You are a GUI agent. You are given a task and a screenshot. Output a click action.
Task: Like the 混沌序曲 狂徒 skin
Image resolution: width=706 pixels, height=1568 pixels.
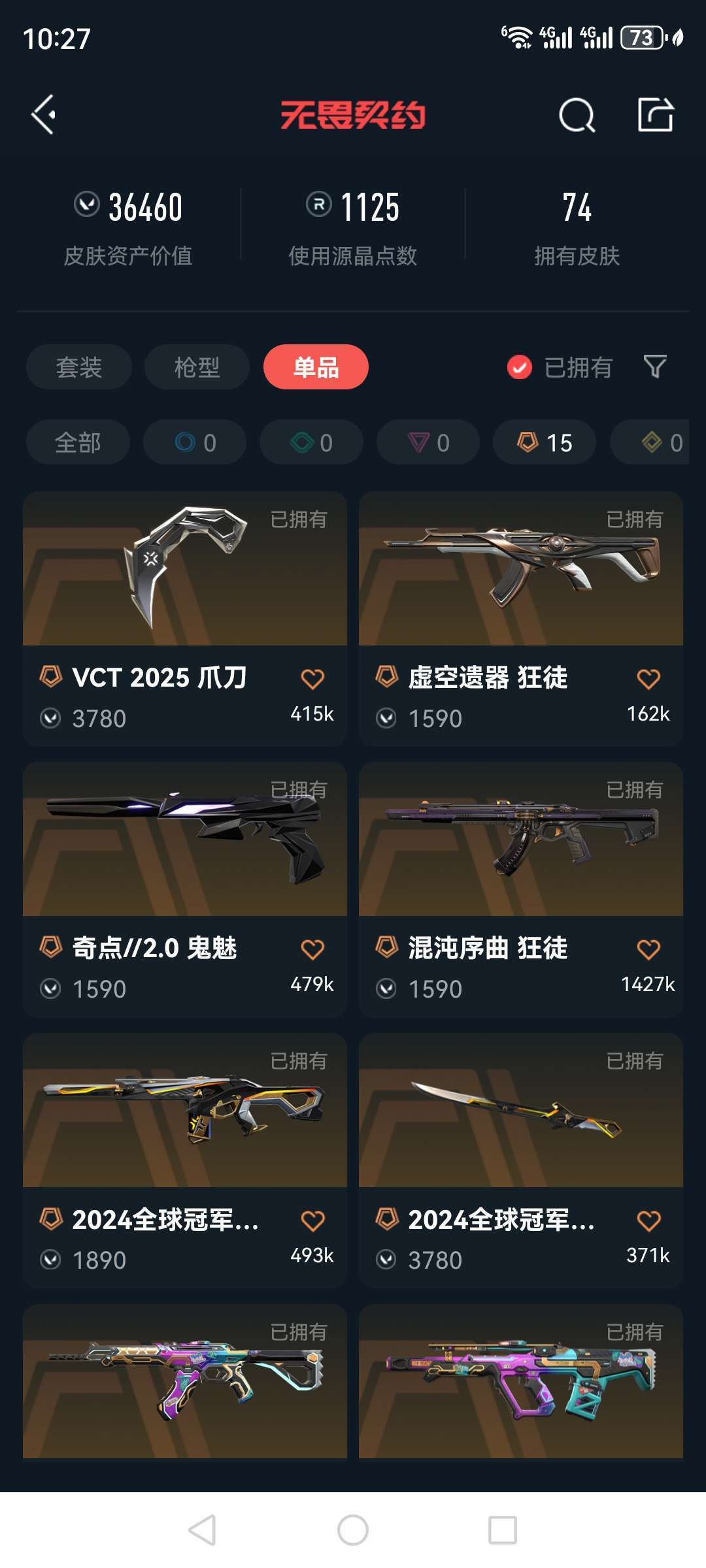(648, 949)
